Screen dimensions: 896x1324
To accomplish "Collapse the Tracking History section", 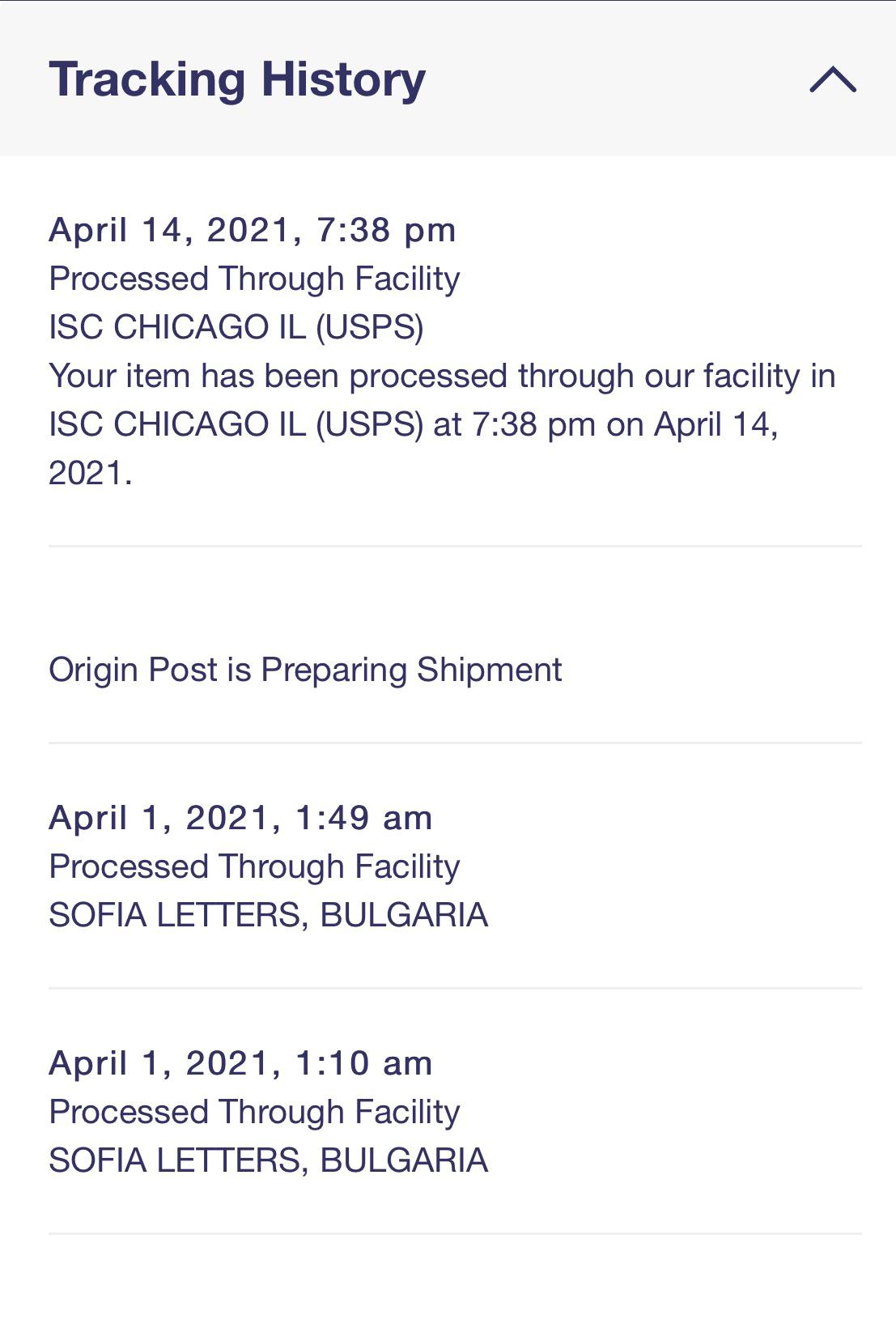I will 830,81.
